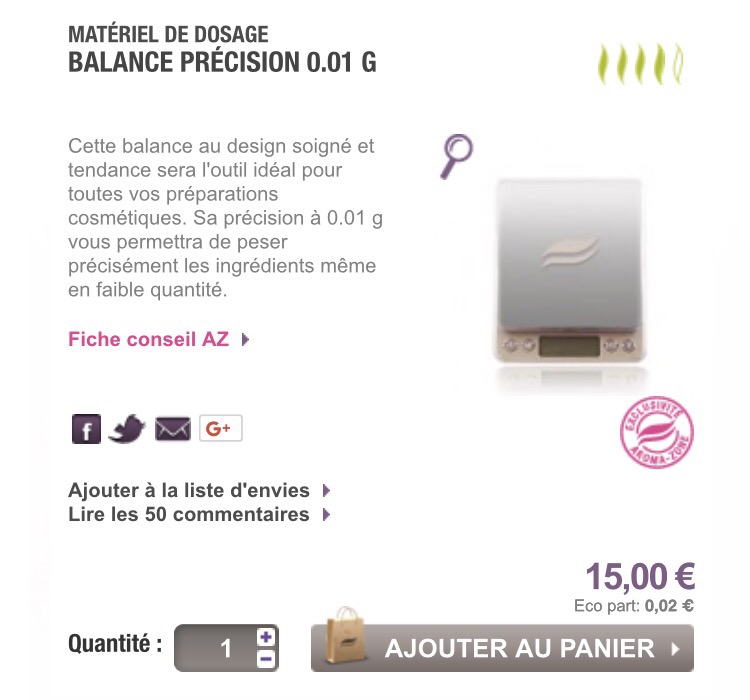Share this product on Twitter

point(127,428)
